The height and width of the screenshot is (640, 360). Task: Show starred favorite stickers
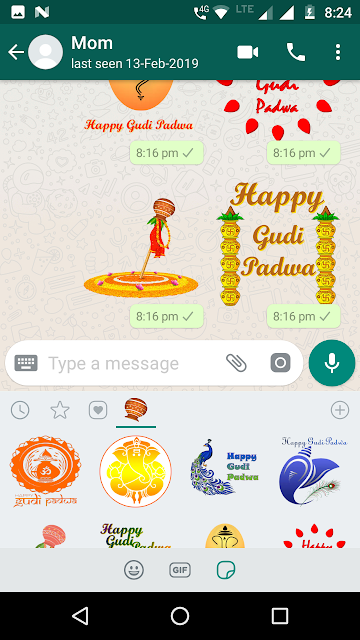pos(60,410)
